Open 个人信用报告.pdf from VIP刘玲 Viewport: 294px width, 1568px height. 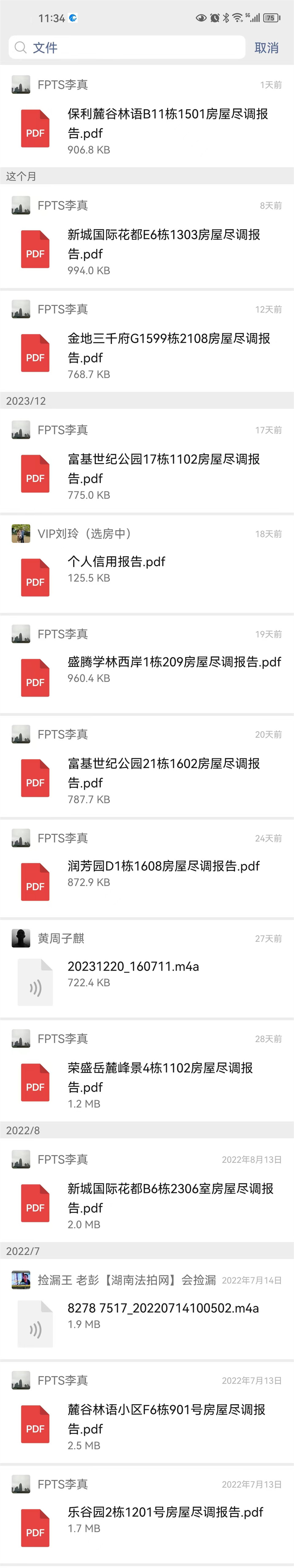(116, 562)
